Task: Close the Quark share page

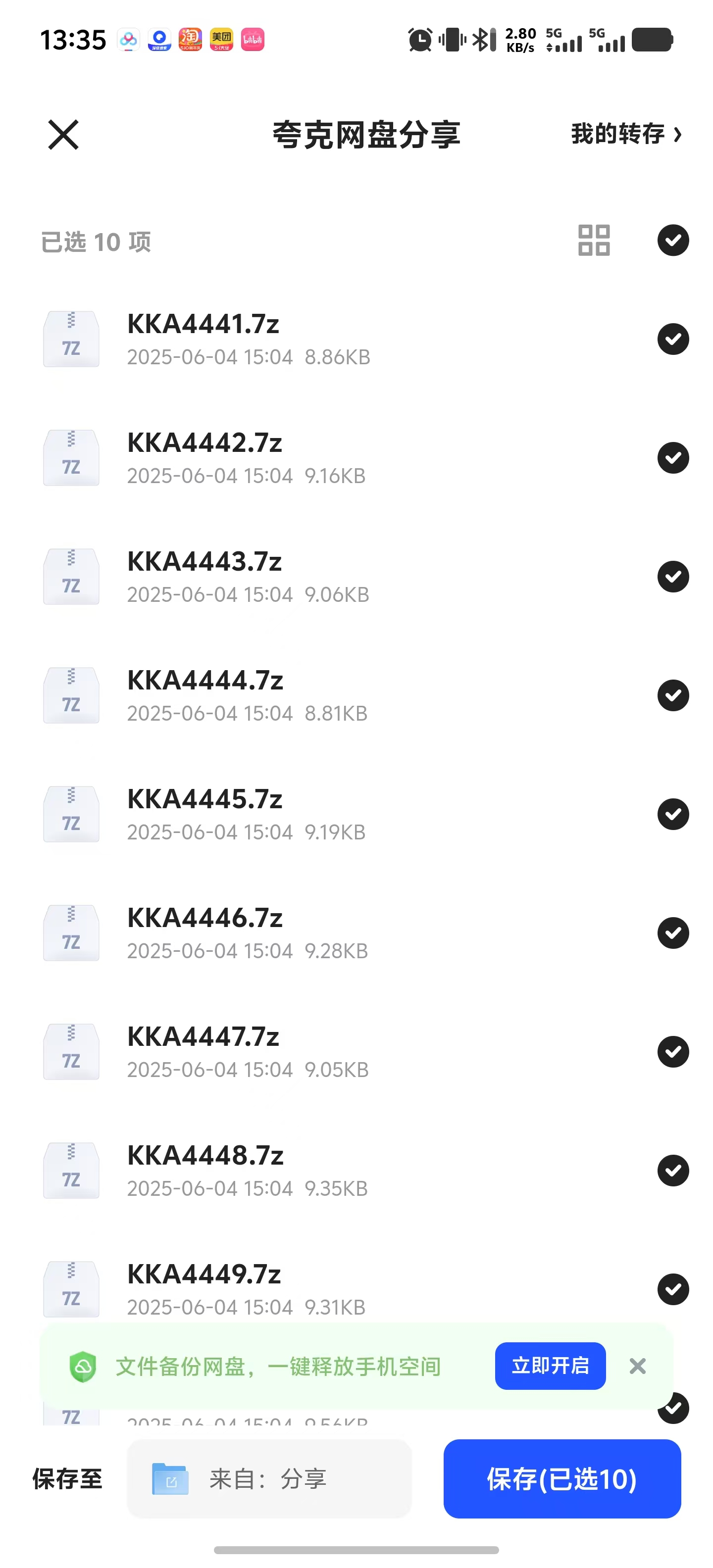Action: coord(63,135)
